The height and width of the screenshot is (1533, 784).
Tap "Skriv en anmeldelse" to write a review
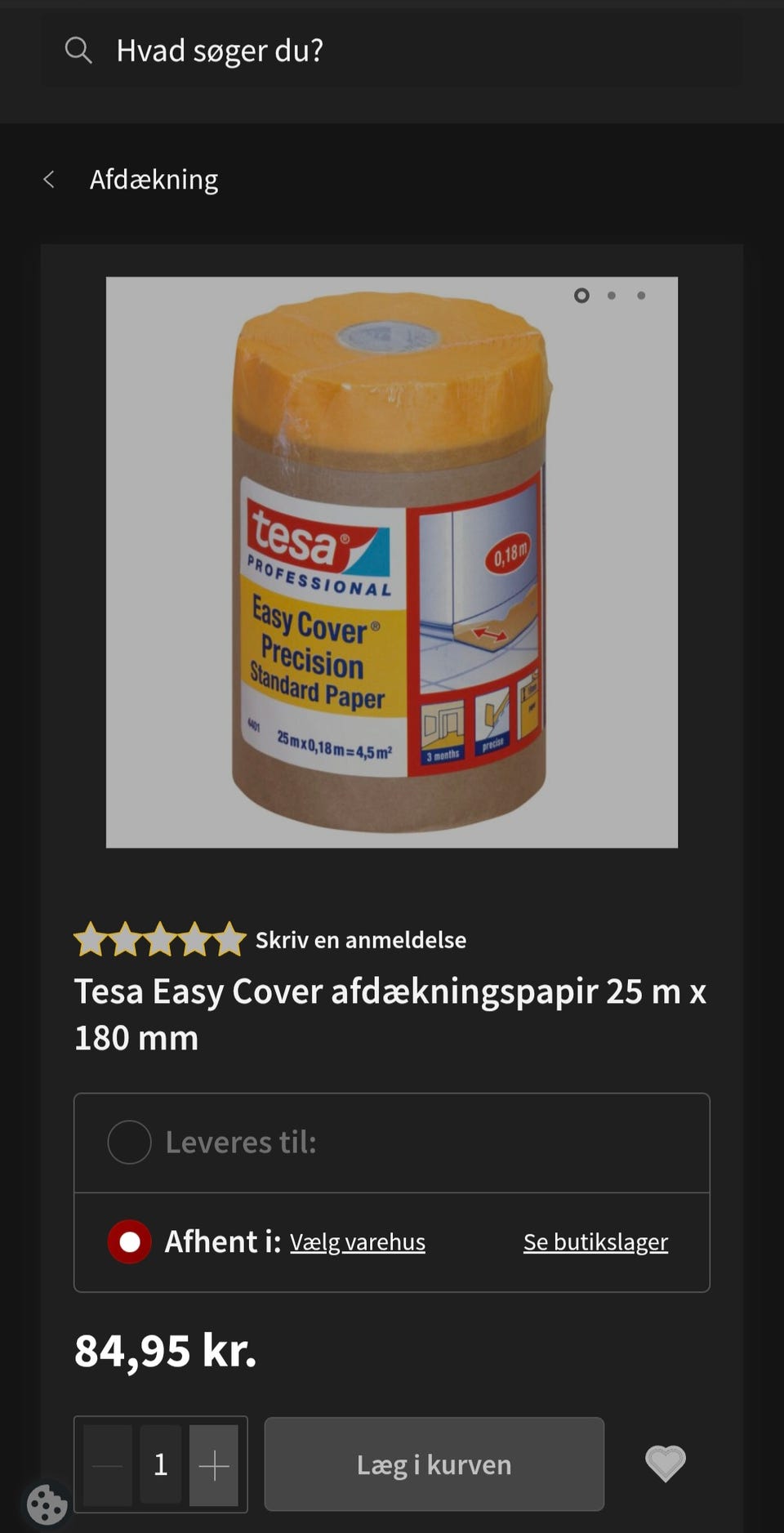pos(360,940)
